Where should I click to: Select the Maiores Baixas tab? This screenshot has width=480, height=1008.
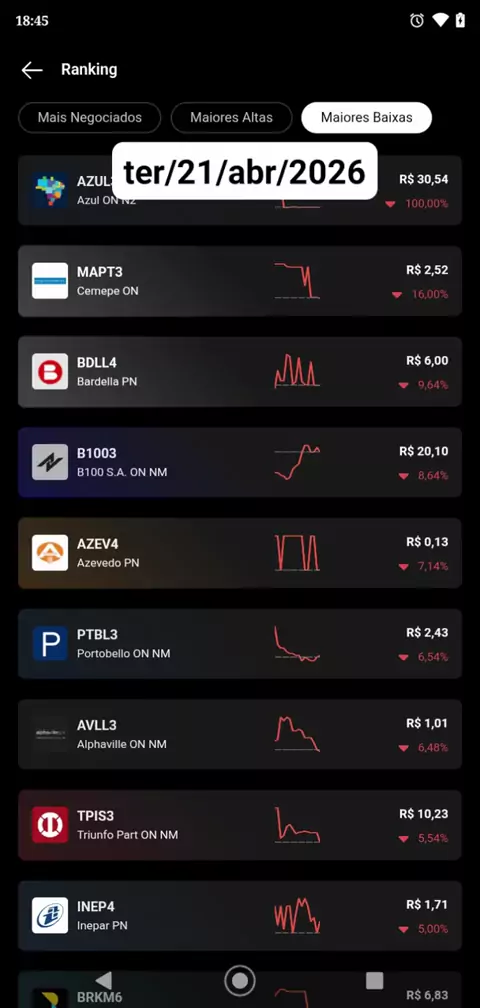click(366, 118)
